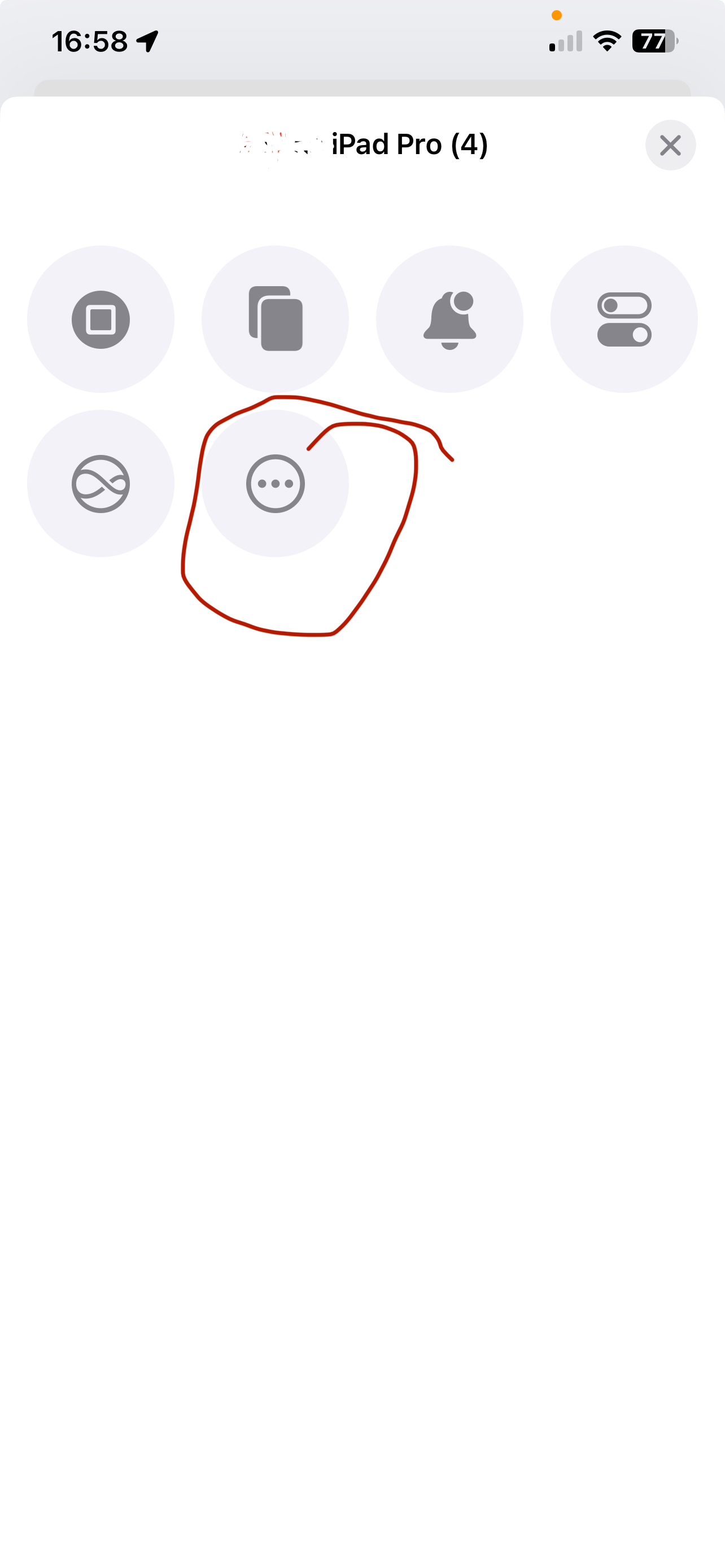Close the iPad Pro (4) sheet
725x1568 pixels.
670,145
